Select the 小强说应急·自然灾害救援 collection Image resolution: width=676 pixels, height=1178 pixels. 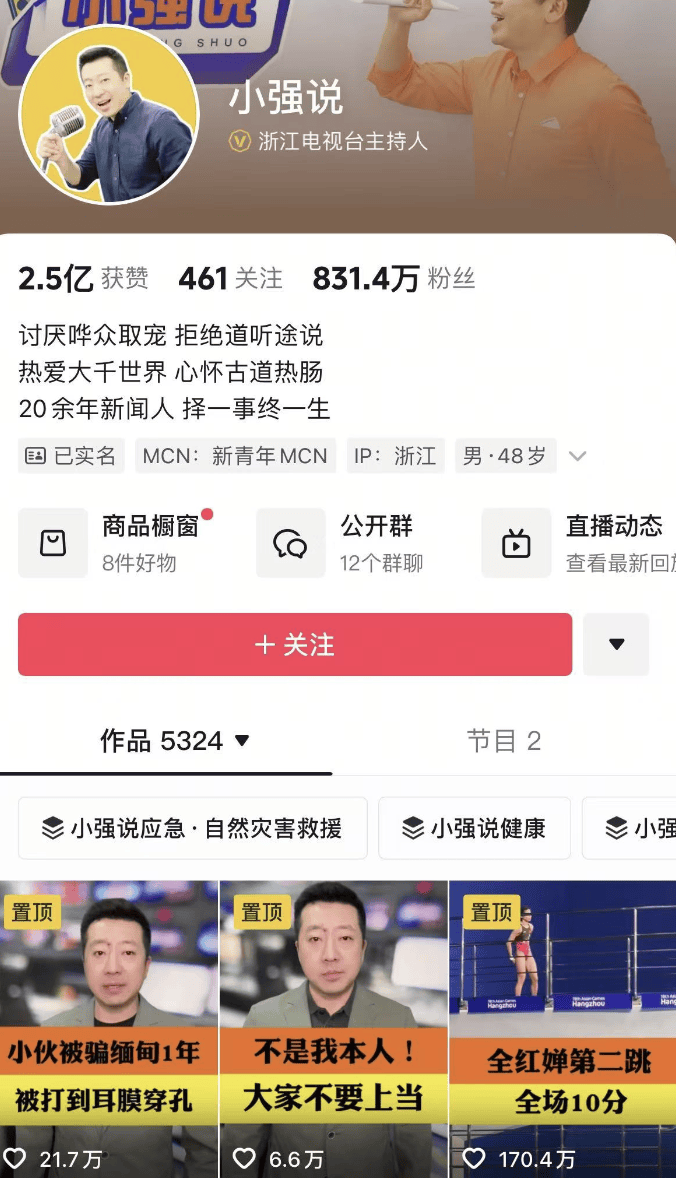click(192, 828)
